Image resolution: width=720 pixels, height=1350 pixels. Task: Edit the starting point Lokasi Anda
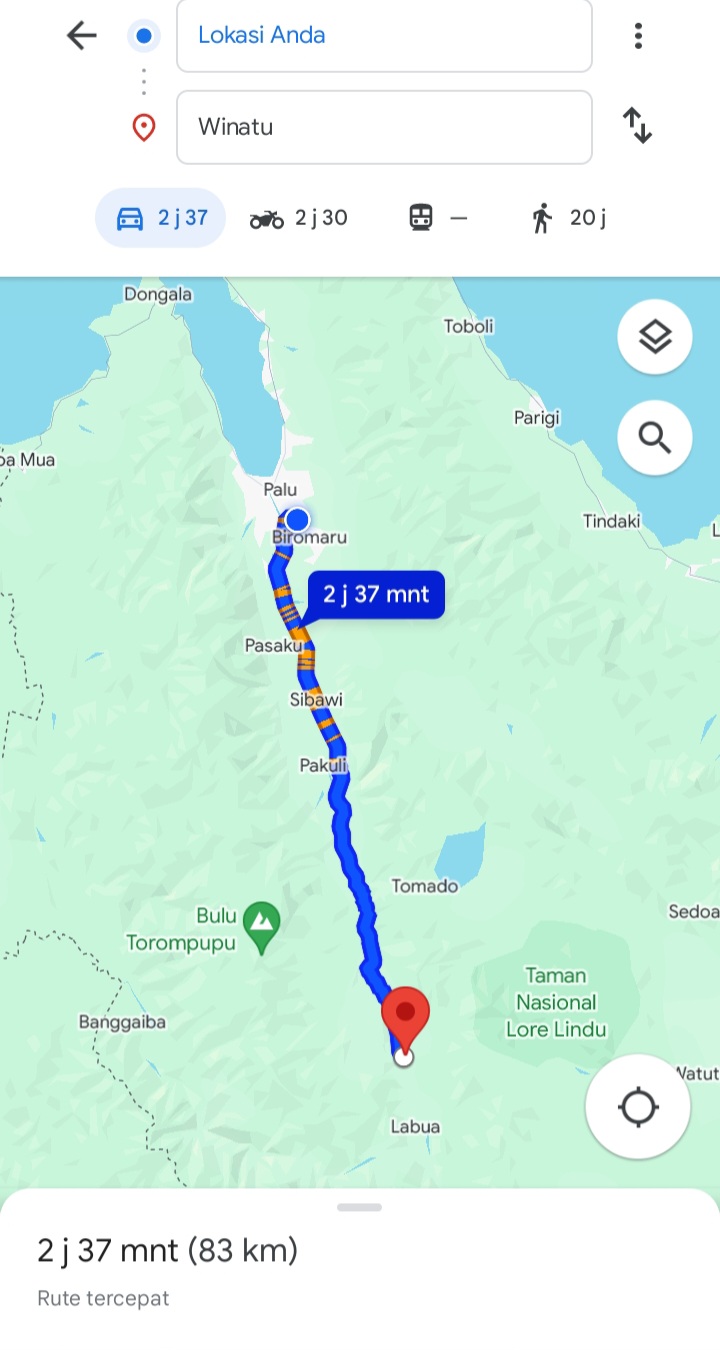[x=384, y=35]
